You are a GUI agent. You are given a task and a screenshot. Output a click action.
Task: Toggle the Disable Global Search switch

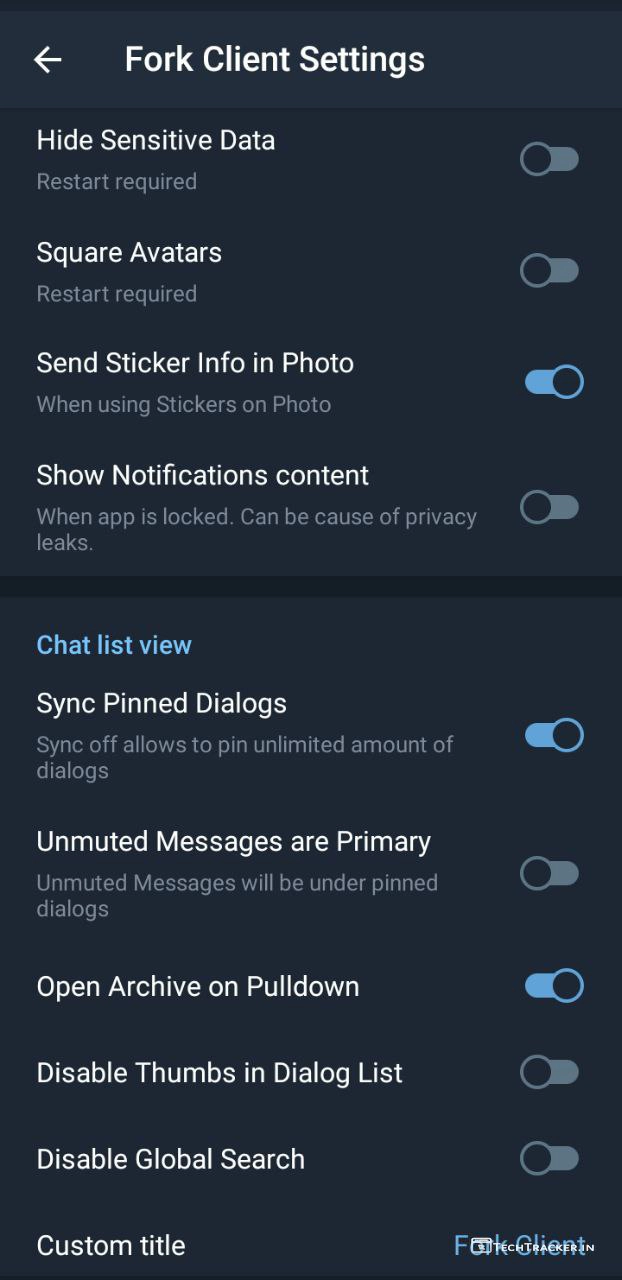(x=550, y=1159)
